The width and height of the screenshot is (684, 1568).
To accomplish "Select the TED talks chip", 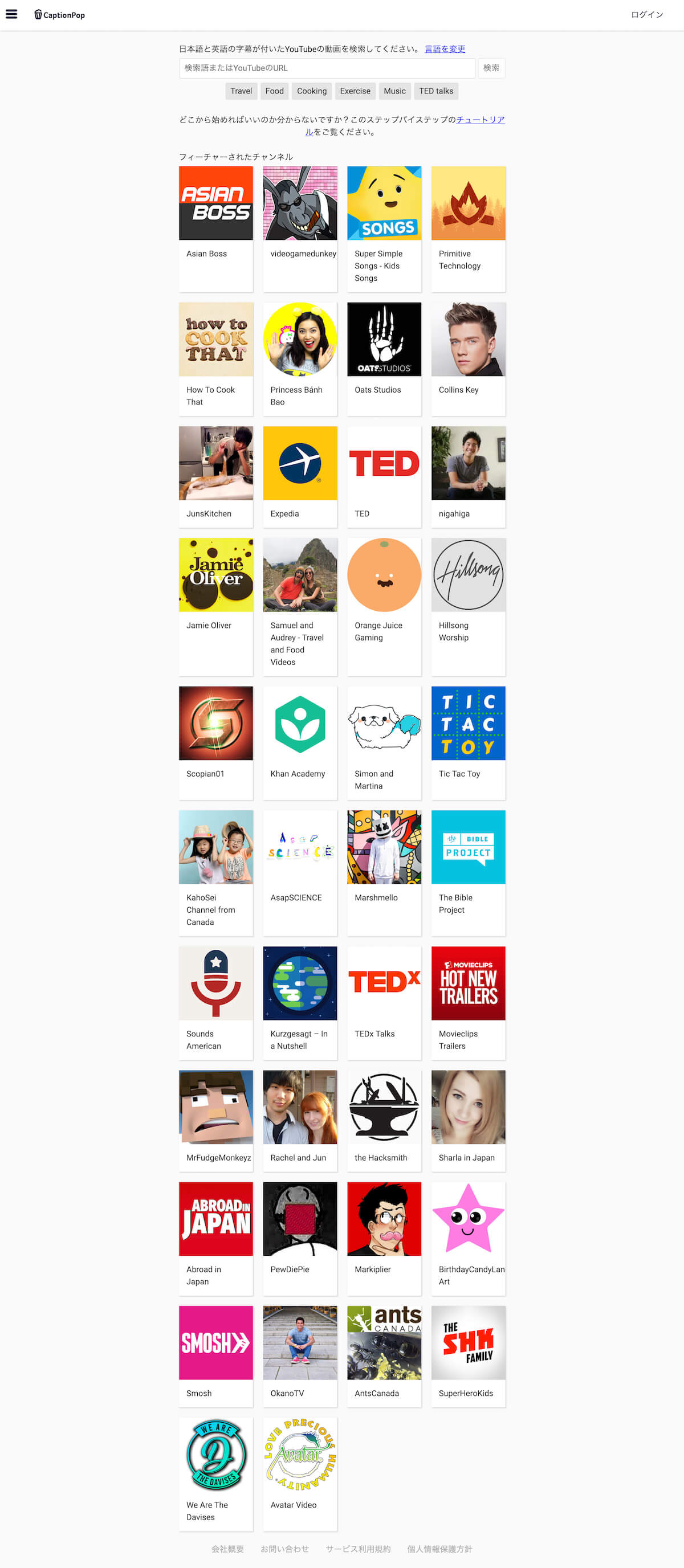I will 436,91.
